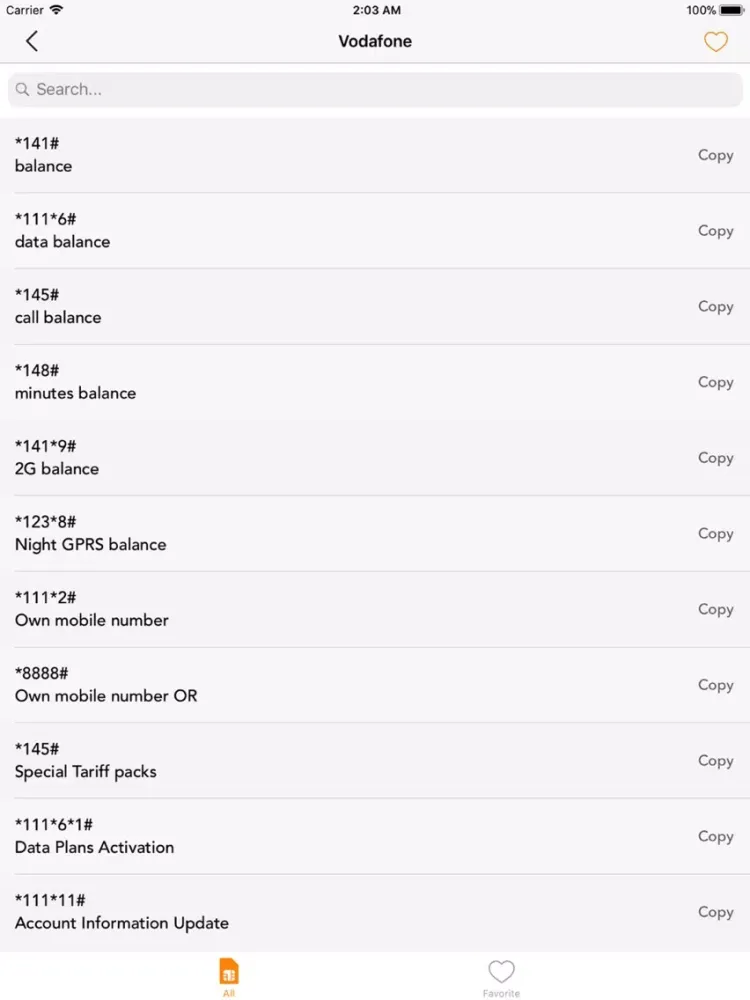This screenshot has width=750, height=1000.
Task: Copy the *123*8# Night GPRS balance code
Action: click(715, 533)
